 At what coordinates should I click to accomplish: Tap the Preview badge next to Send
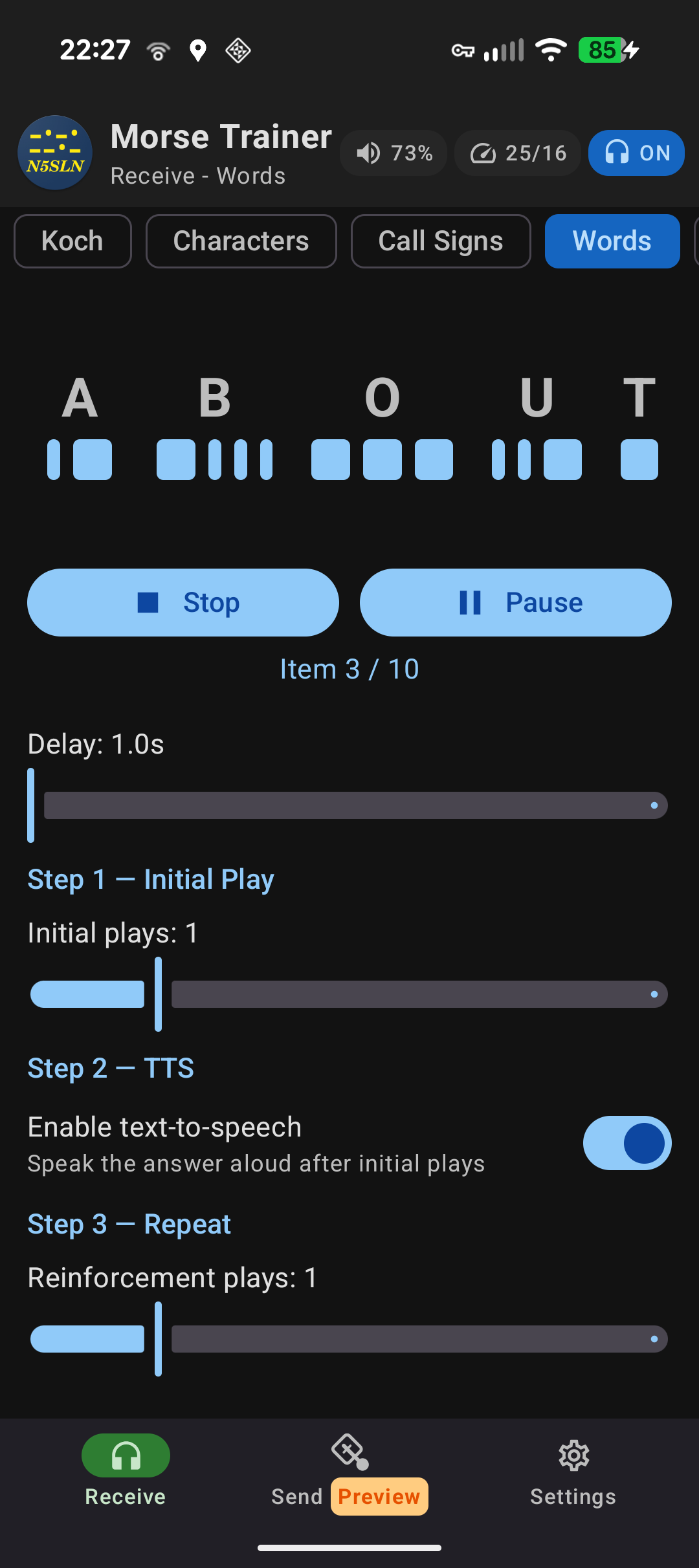[379, 1496]
